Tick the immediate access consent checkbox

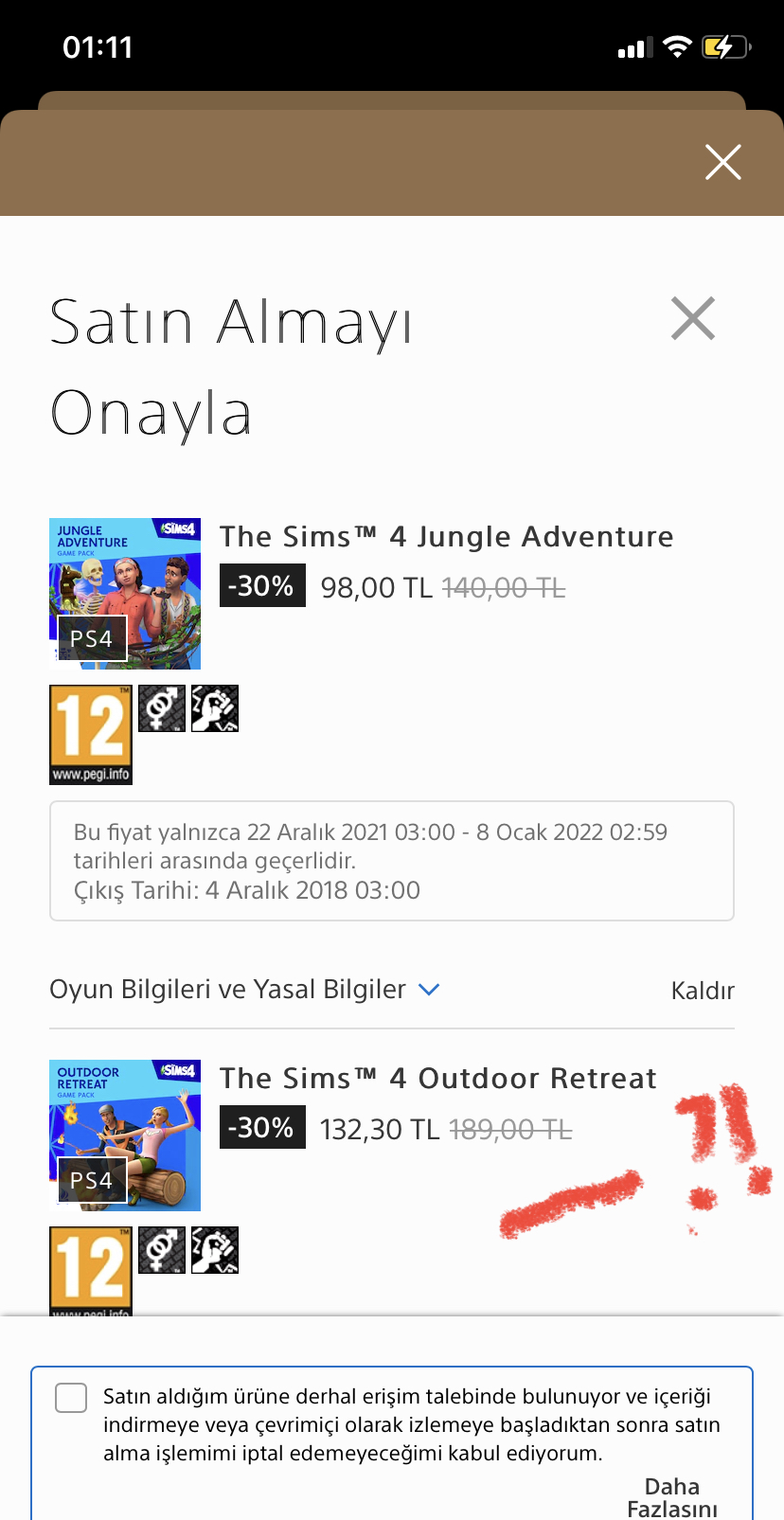click(71, 1398)
